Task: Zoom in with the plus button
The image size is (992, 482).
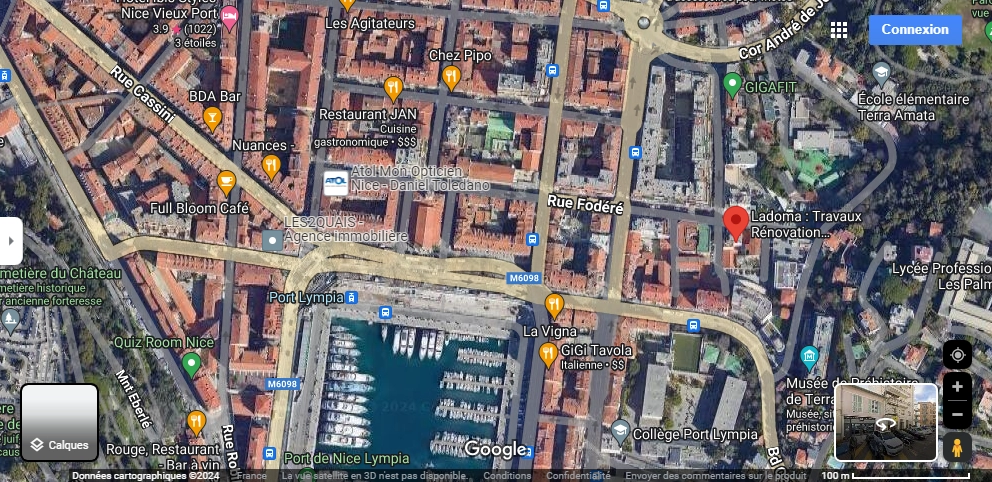Action: coord(957,387)
